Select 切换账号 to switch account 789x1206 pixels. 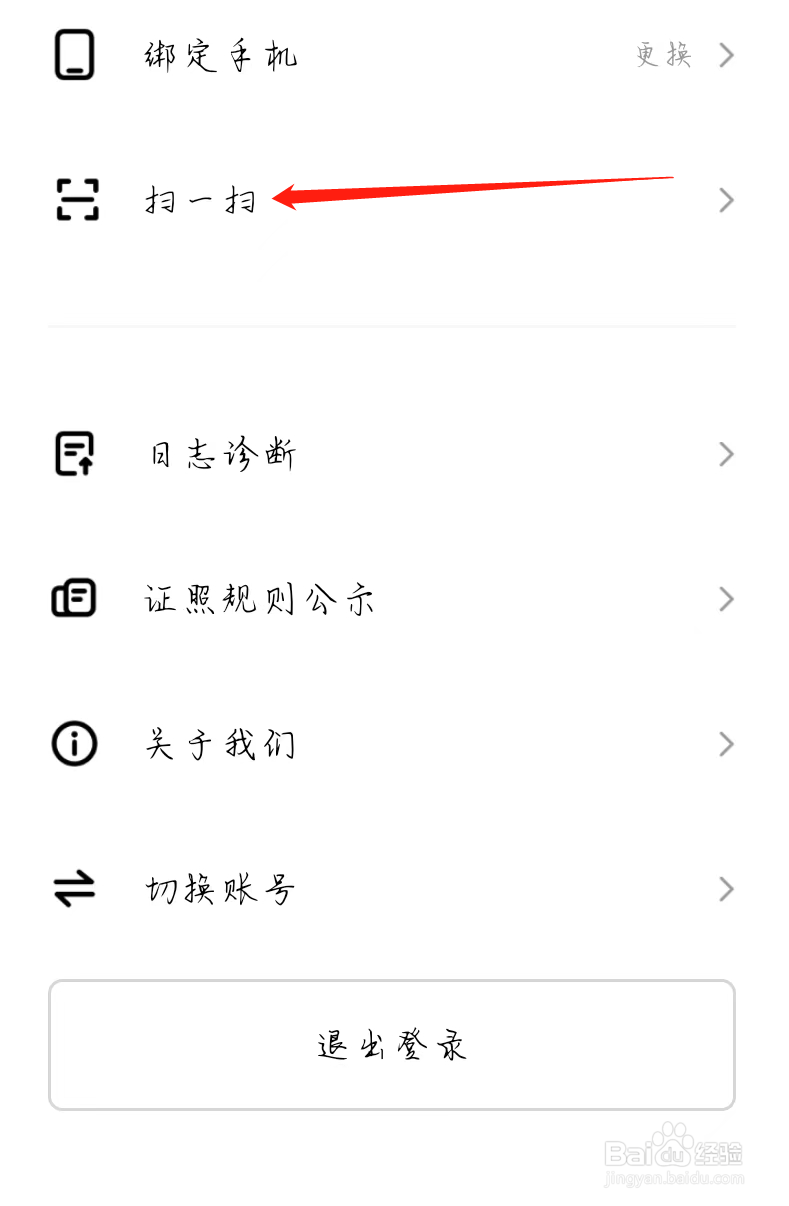[x=390, y=889]
